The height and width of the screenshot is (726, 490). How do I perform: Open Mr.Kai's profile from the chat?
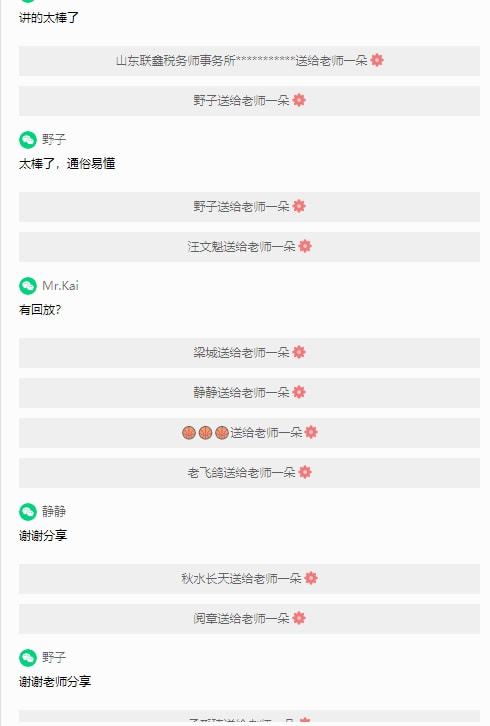click(28, 286)
